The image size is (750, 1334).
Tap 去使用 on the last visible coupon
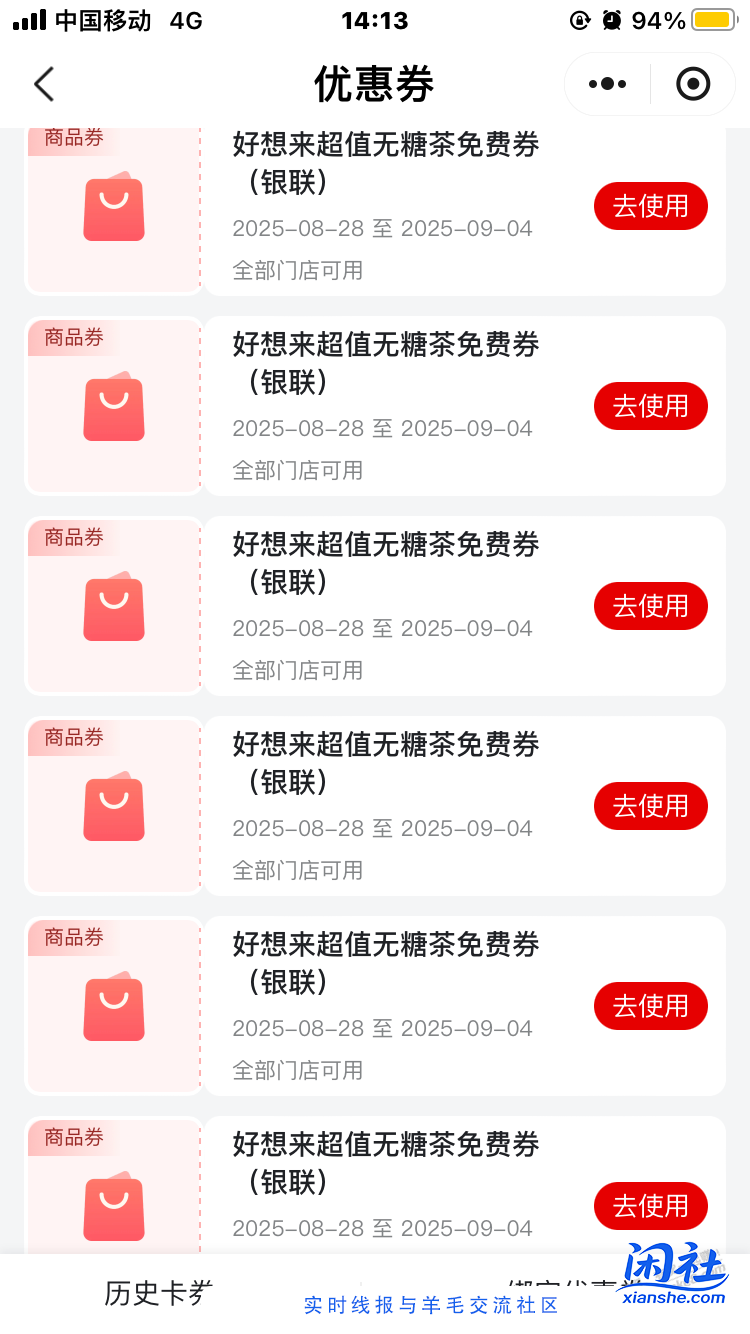[x=651, y=1206]
